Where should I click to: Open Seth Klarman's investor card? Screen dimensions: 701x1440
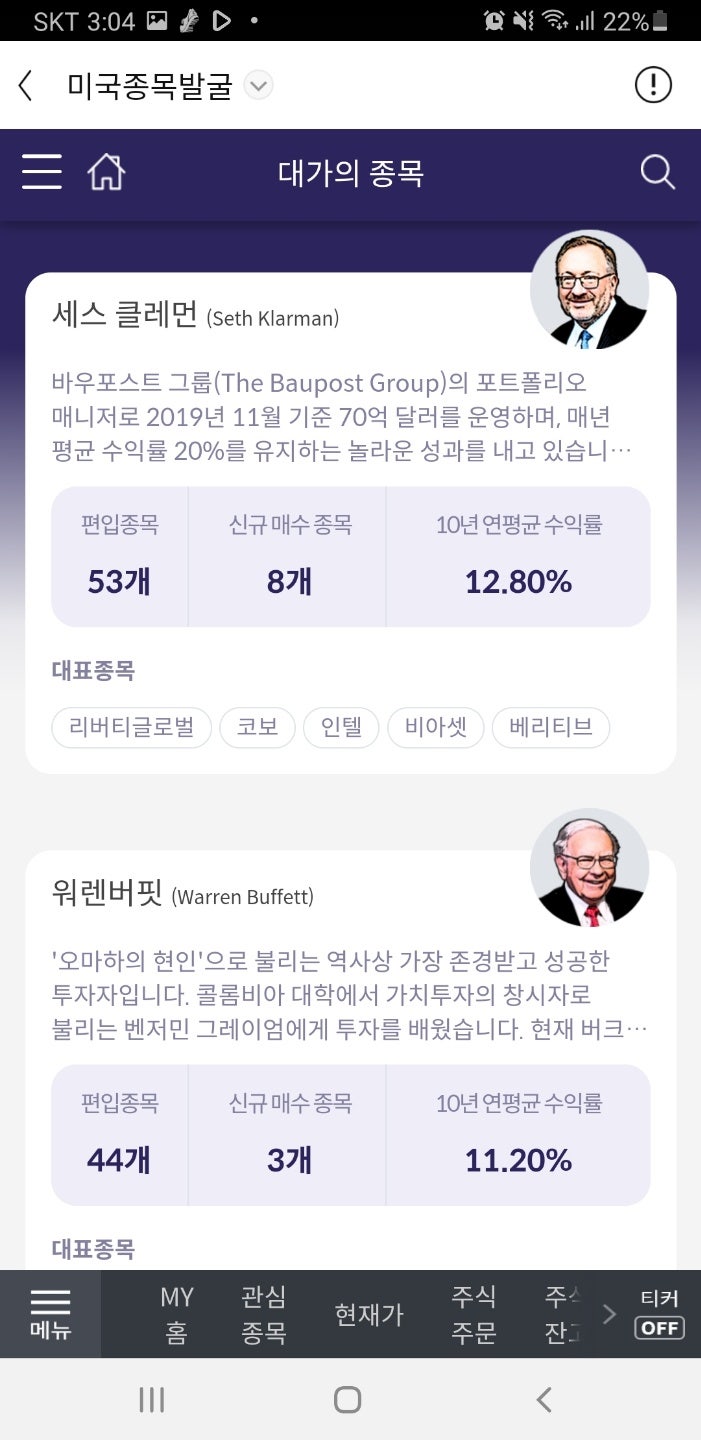195,318
